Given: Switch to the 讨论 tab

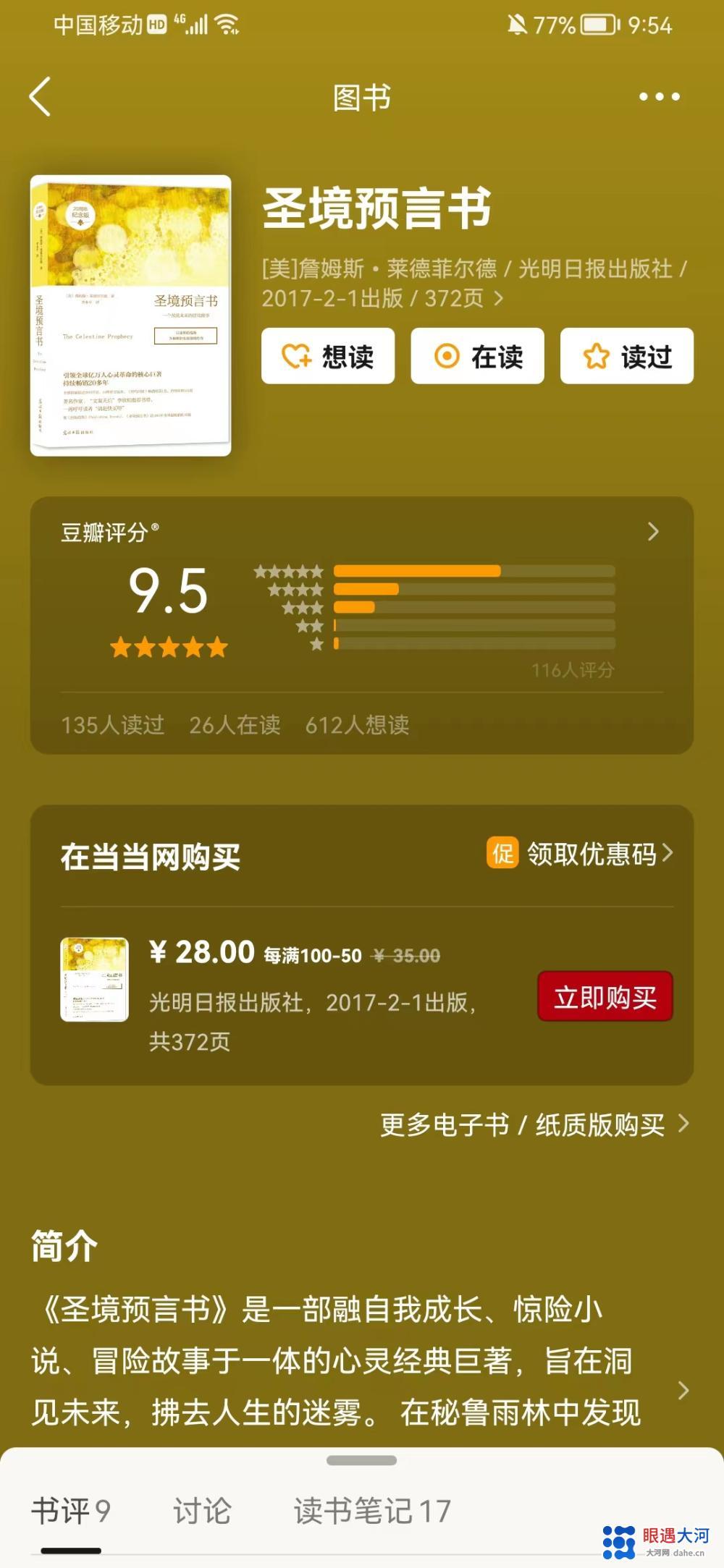Looking at the screenshot, I should click(x=202, y=1512).
